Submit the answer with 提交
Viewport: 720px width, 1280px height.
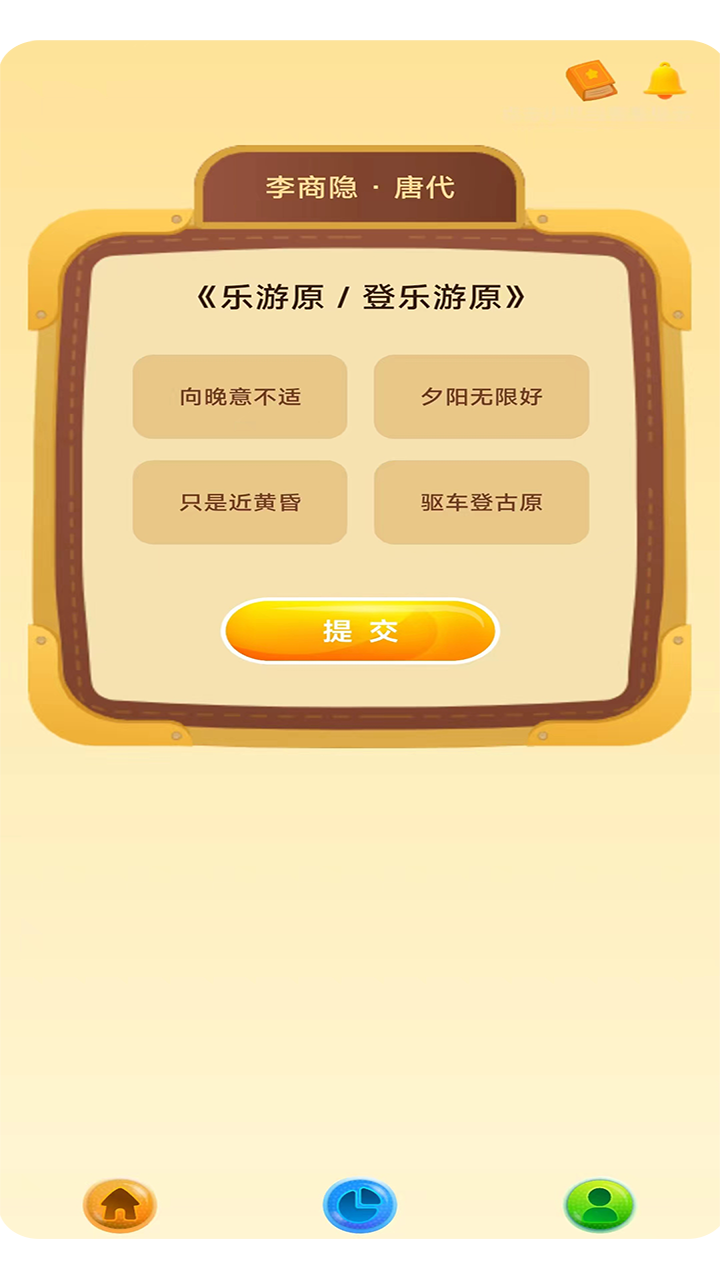tap(360, 631)
